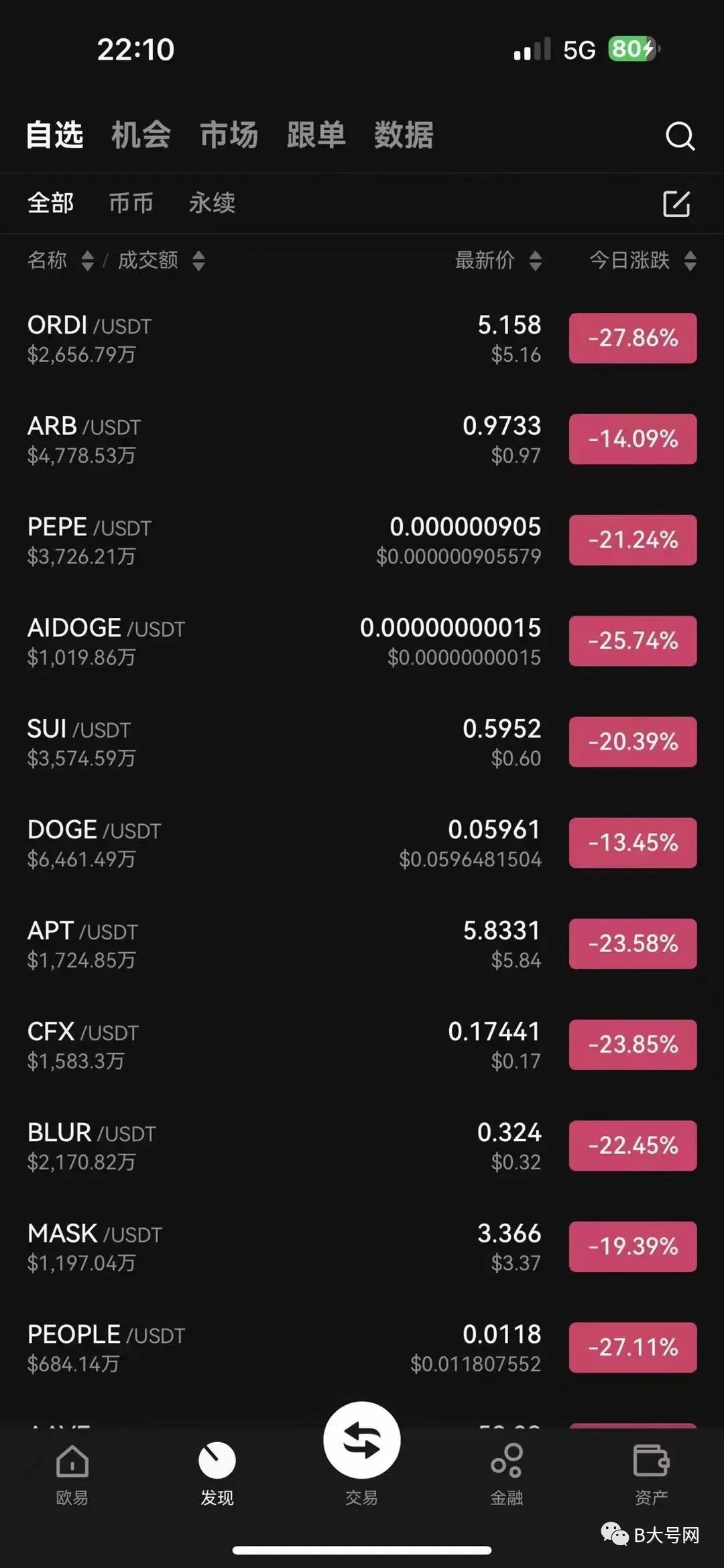724x1568 pixels.
Task: Switch to the 机会 top tab
Action: (x=141, y=135)
